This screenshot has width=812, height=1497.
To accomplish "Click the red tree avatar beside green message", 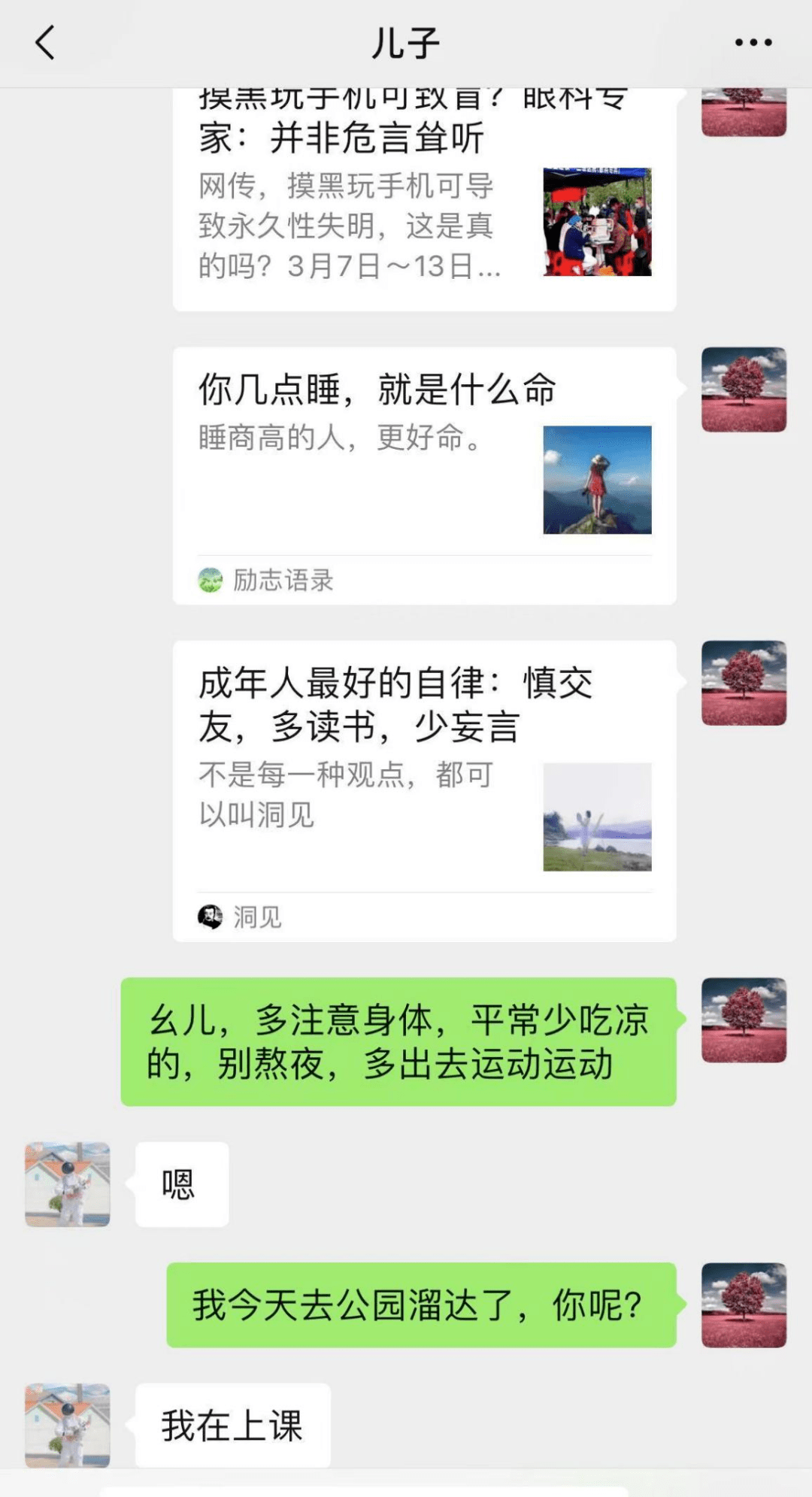I will point(744,1022).
